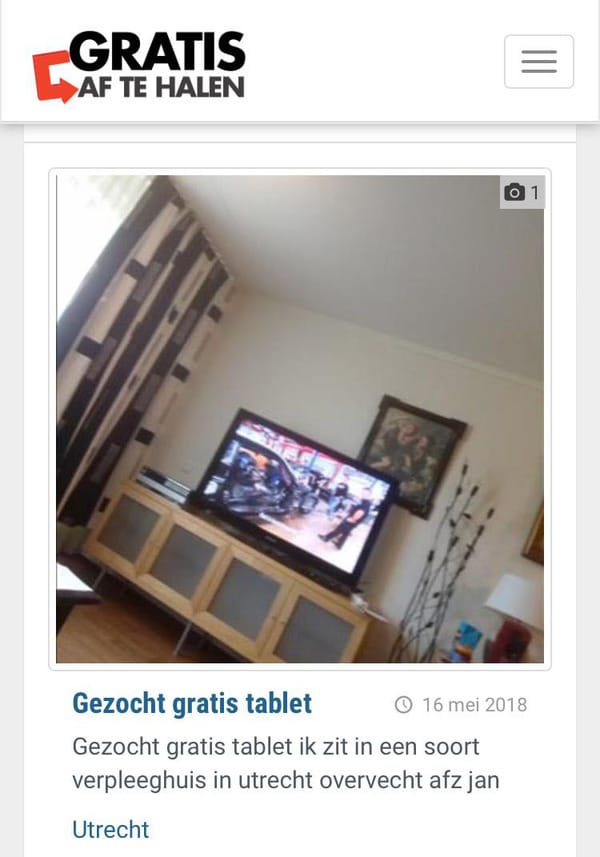This screenshot has height=857, width=600.
Task: Open the hamburger navigation menu
Action: (538, 62)
